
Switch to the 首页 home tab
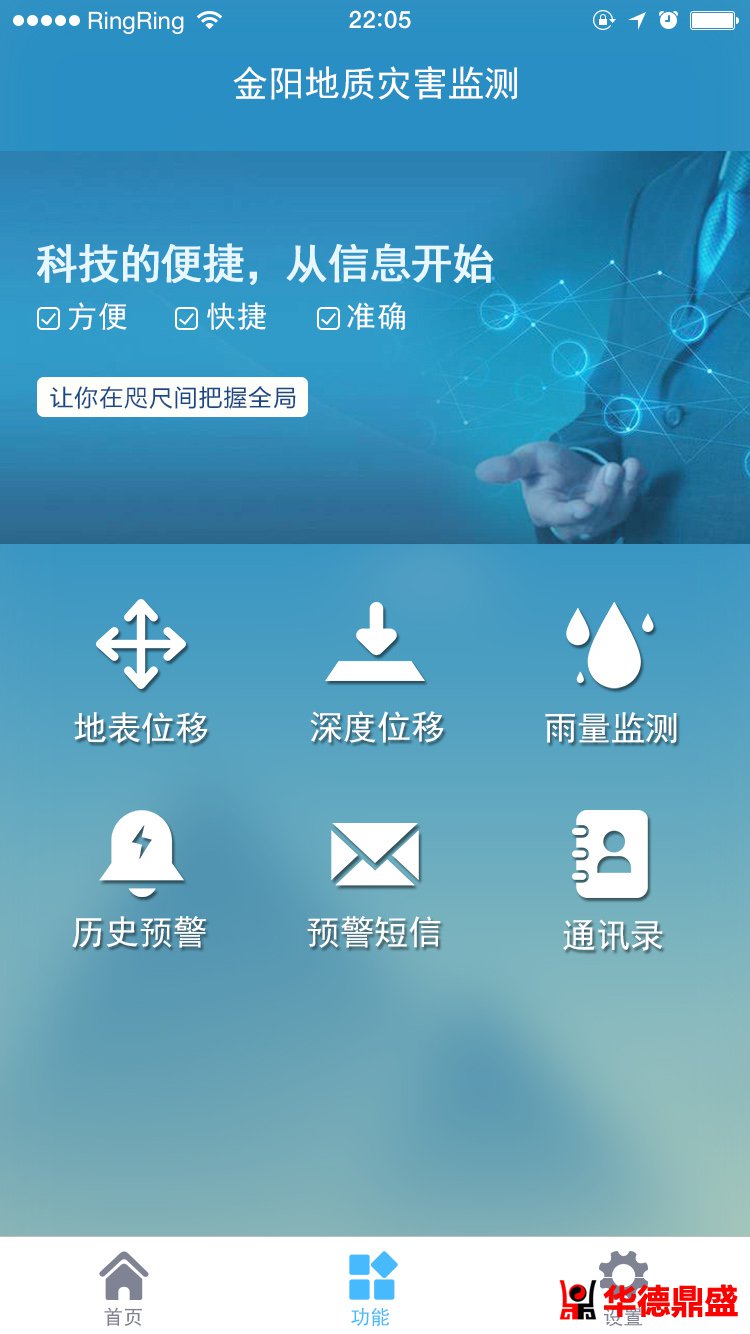point(124,1288)
